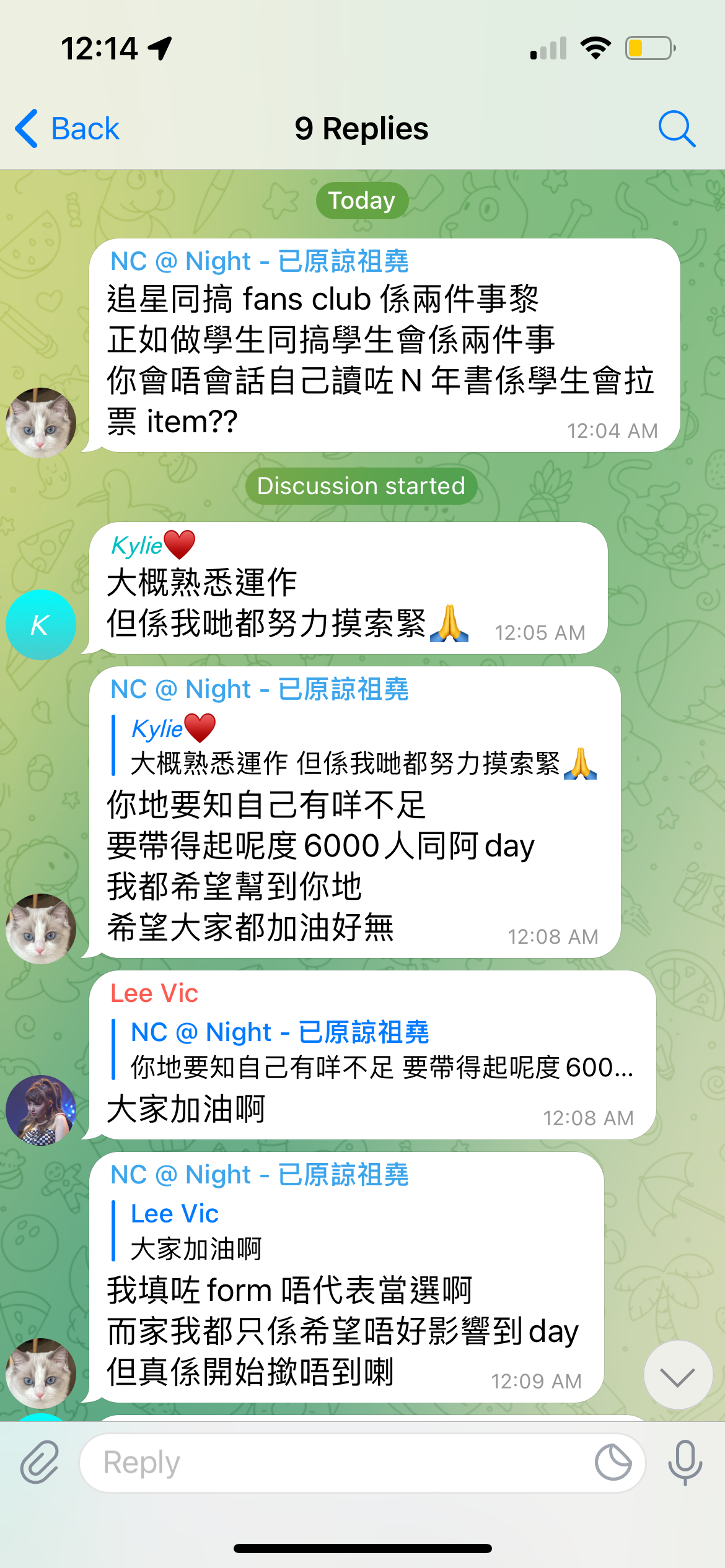
Task: Open Lee Vic's profile photo
Action: (x=41, y=1110)
